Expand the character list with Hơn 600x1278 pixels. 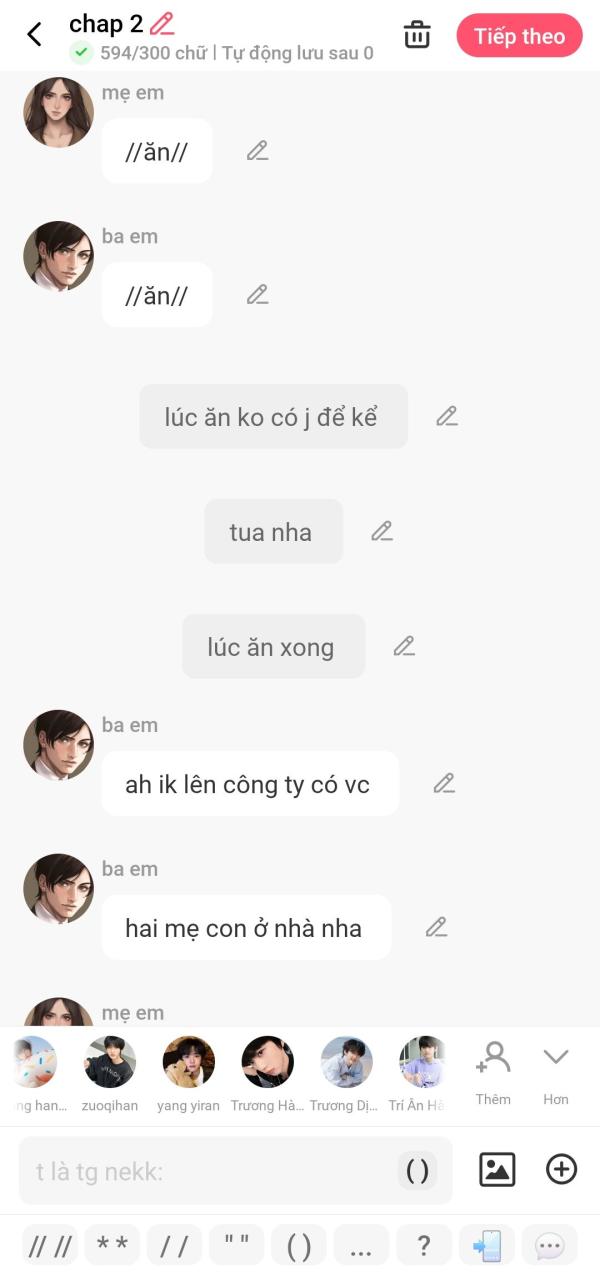point(555,1070)
